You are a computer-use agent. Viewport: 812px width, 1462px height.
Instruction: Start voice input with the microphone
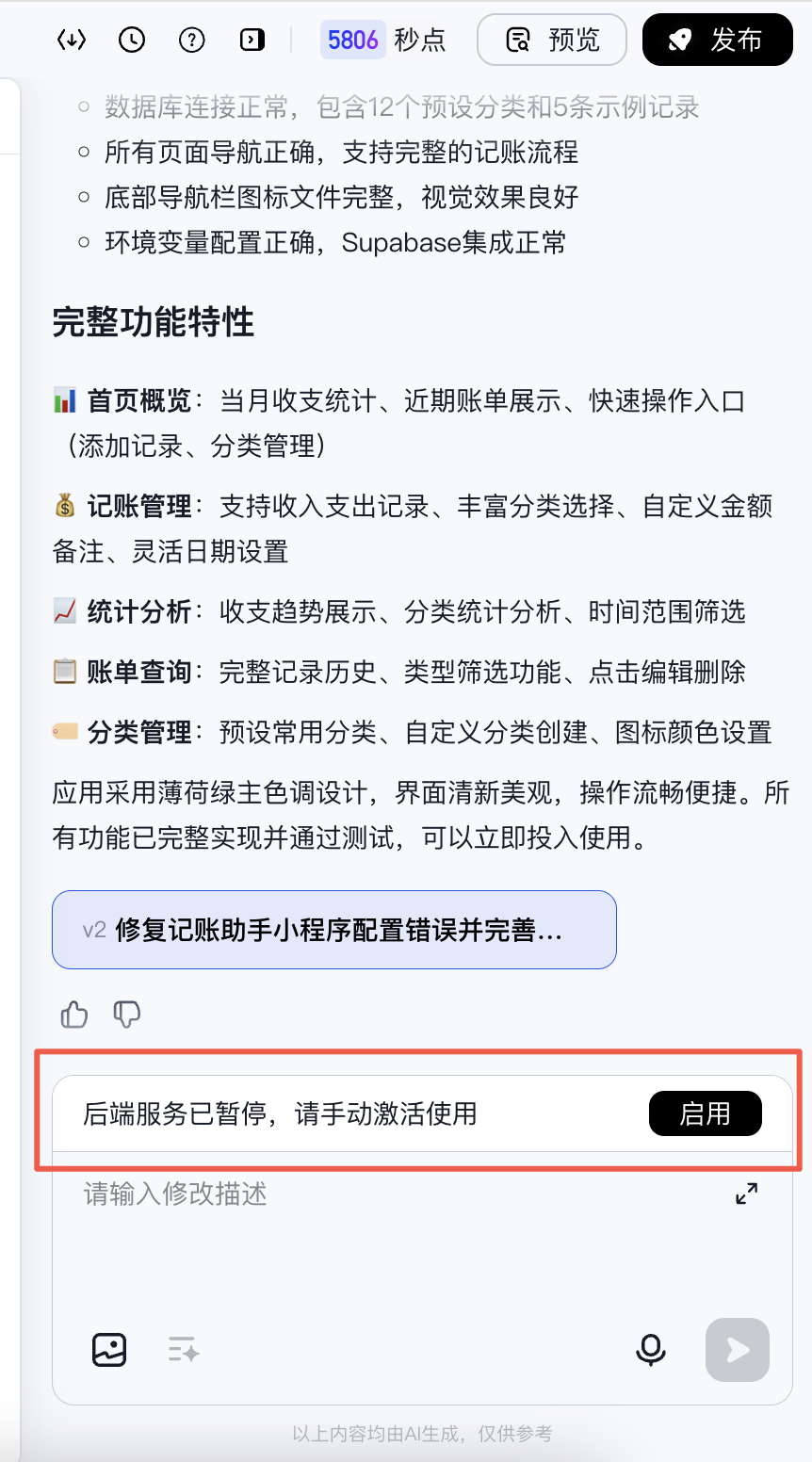click(x=651, y=1350)
